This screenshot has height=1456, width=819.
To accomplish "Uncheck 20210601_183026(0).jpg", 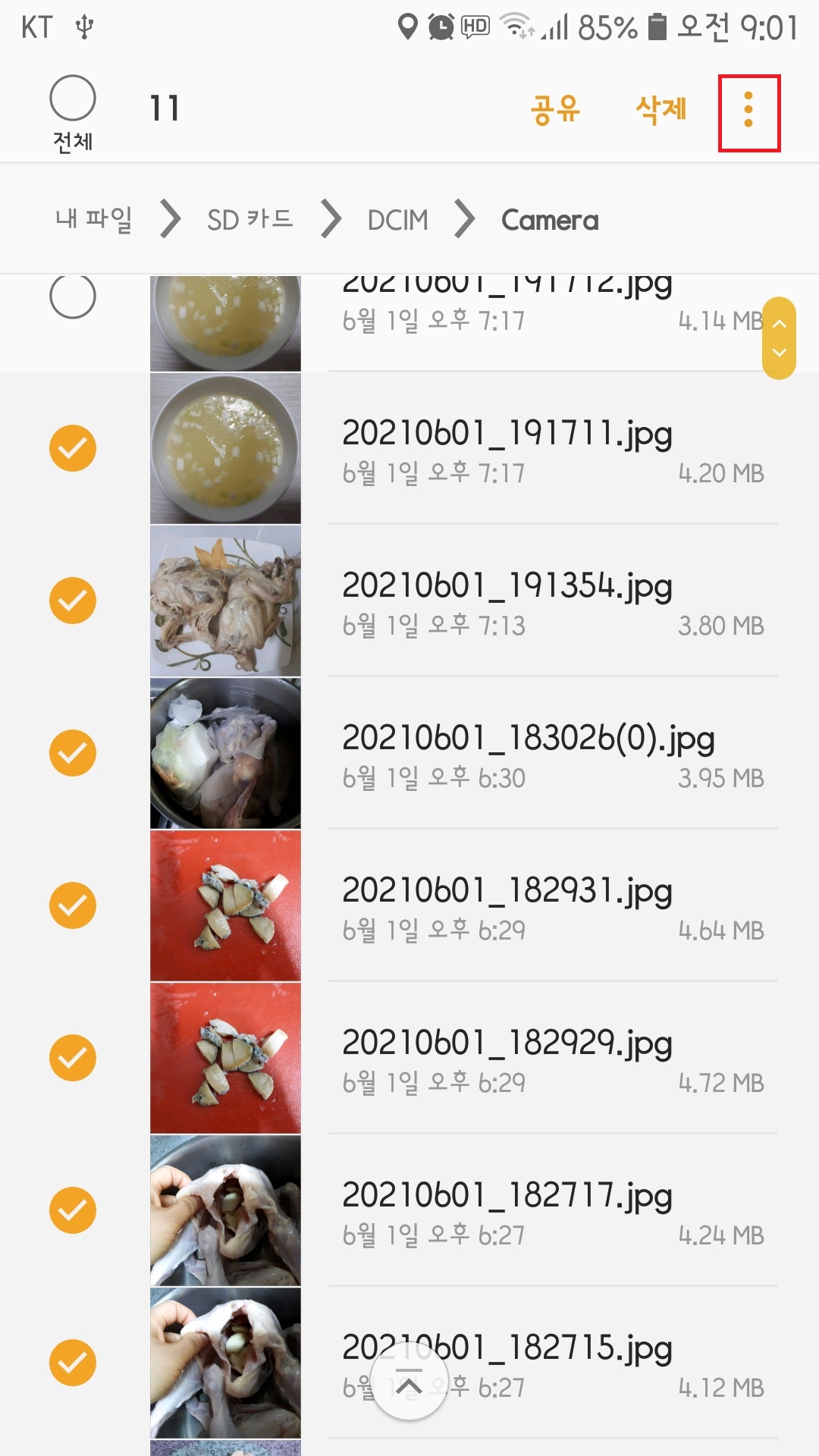I will [73, 753].
